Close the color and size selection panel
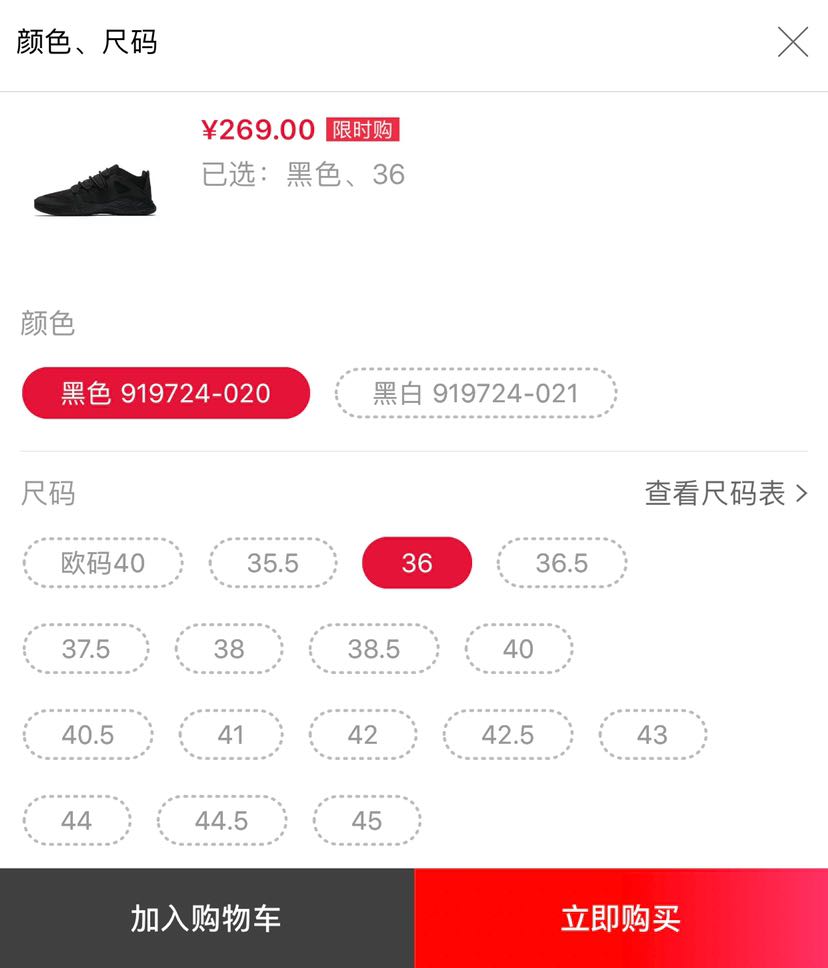828x968 pixels. [792, 42]
